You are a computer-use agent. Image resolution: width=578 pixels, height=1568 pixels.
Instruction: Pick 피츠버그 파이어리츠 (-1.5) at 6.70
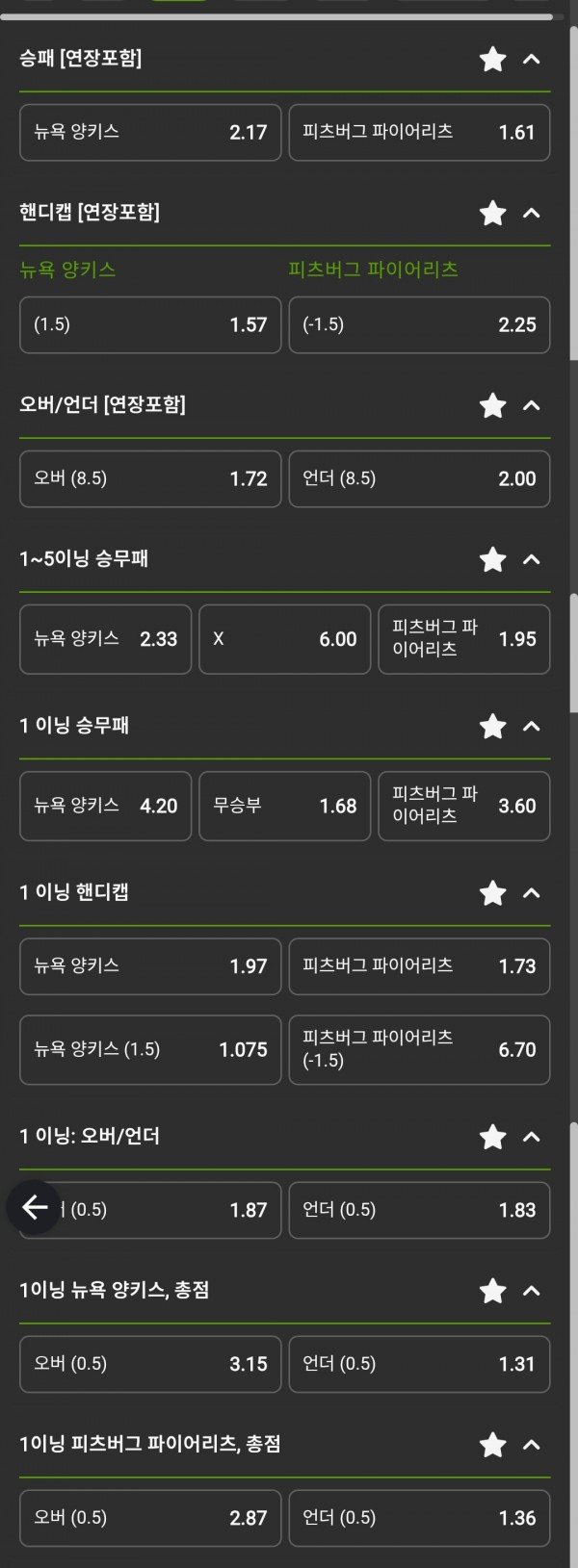tap(419, 1049)
